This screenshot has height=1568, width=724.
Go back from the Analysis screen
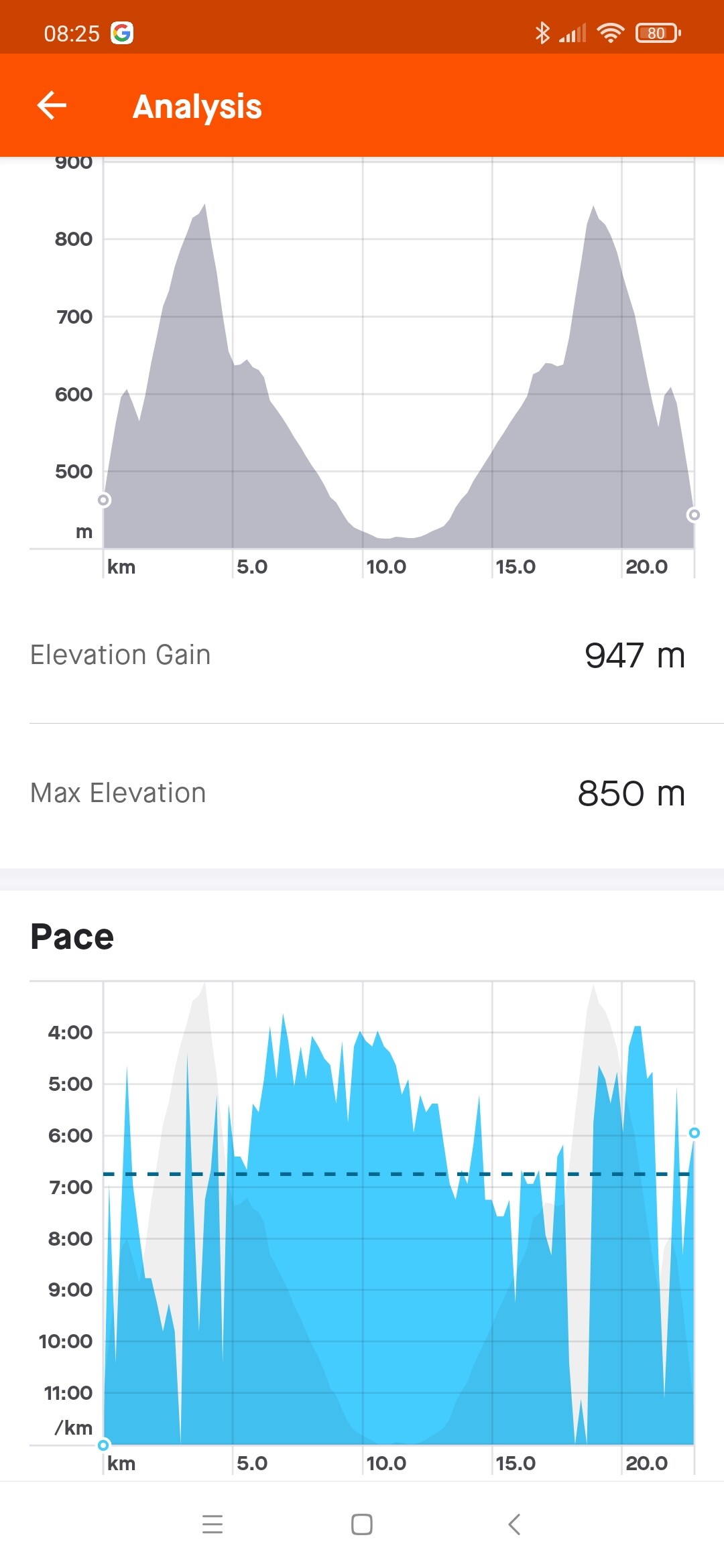coord(52,106)
